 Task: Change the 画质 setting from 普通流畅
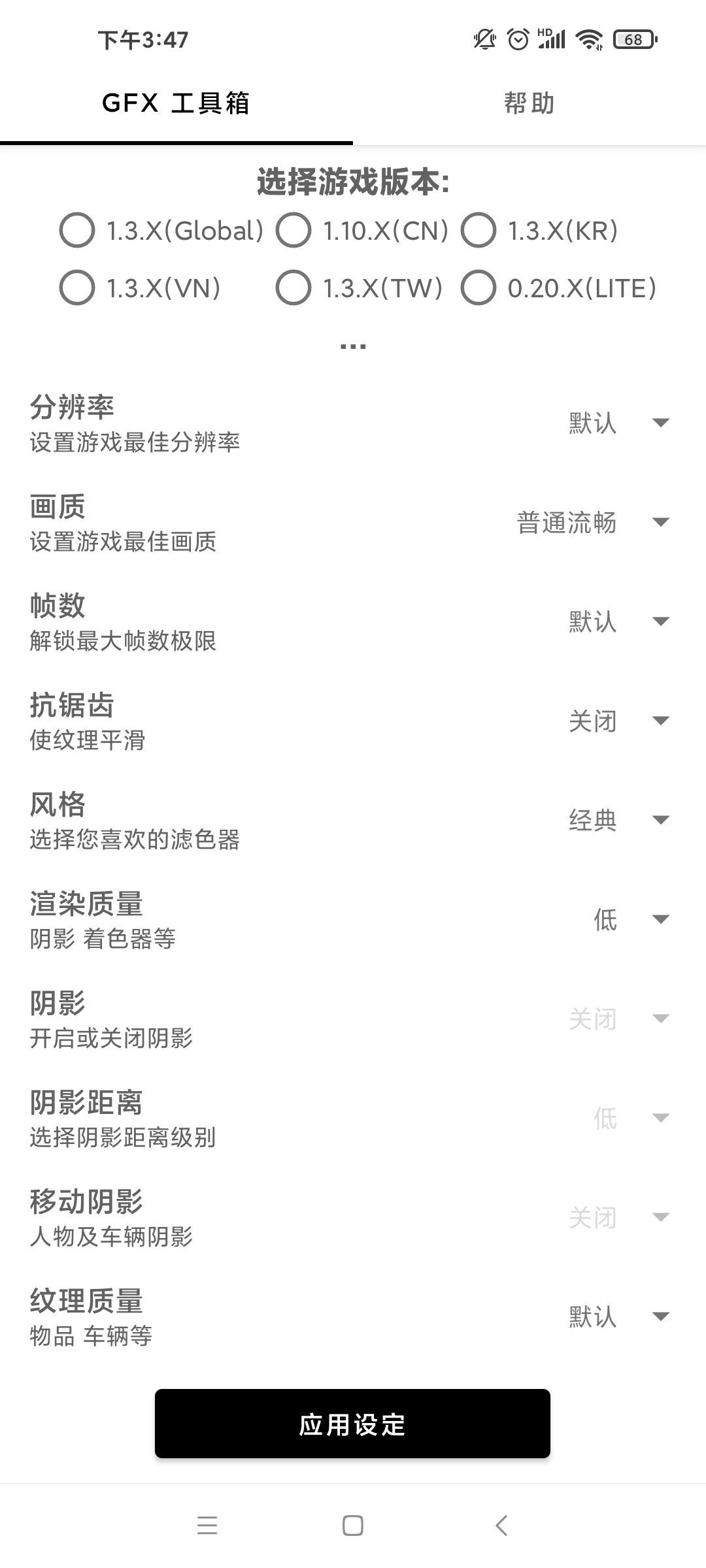click(593, 522)
